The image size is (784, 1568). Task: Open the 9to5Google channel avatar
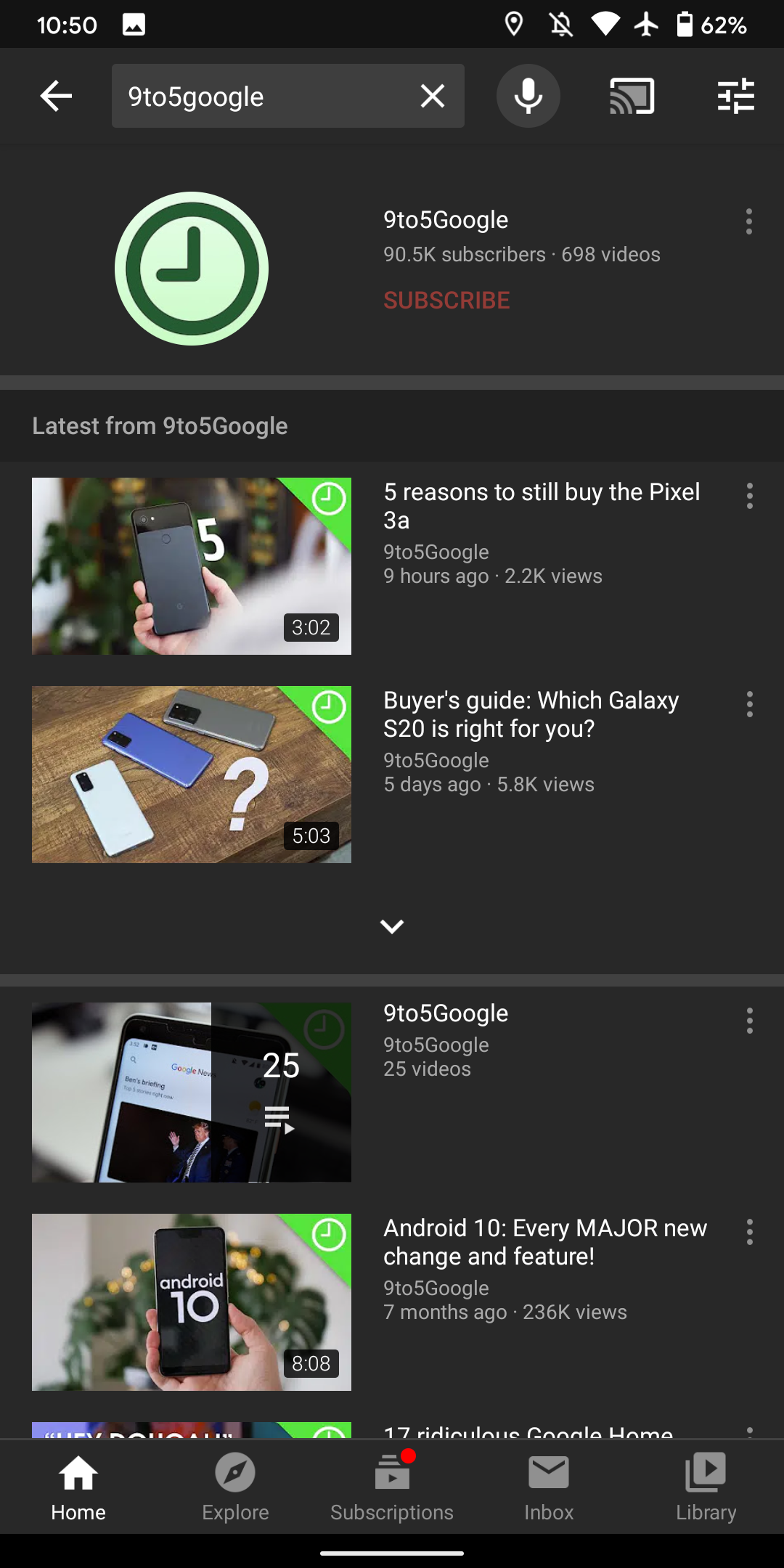(x=191, y=268)
